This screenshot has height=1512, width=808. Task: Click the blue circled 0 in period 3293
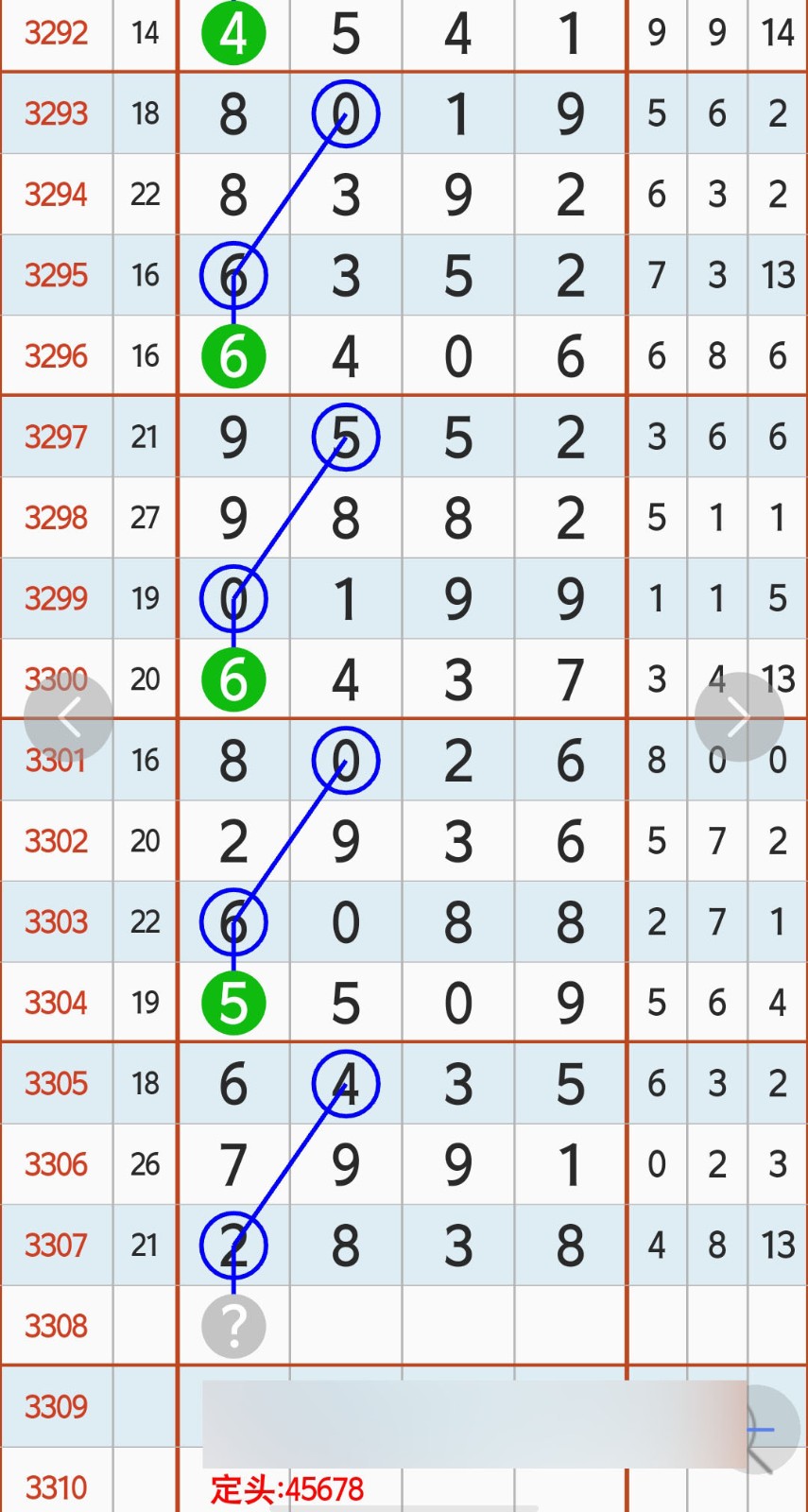point(345,113)
